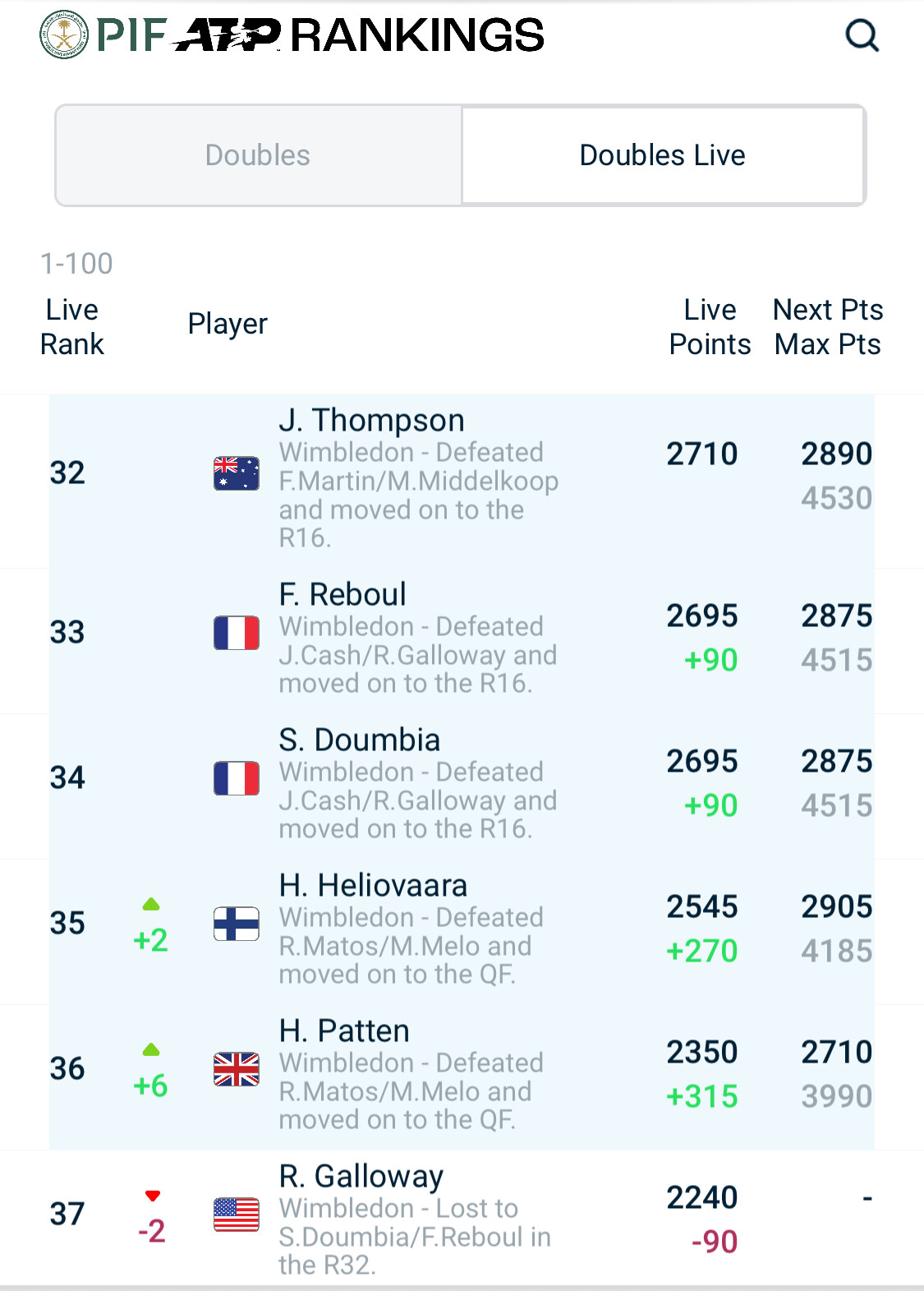924x1291 pixels.
Task: Switch to the Doubles tab
Action: (258, 155)
